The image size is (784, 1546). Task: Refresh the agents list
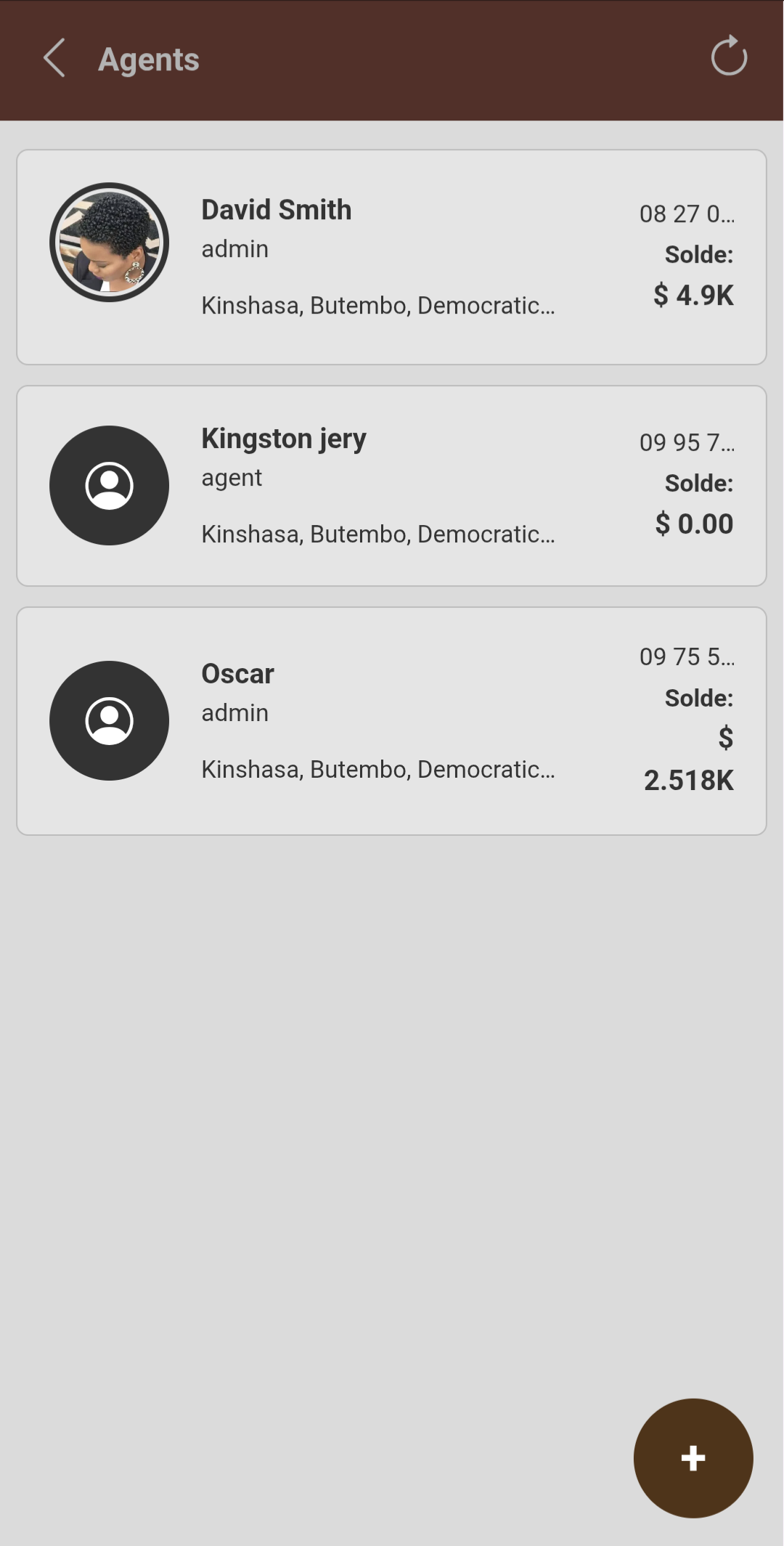point(729,57)
